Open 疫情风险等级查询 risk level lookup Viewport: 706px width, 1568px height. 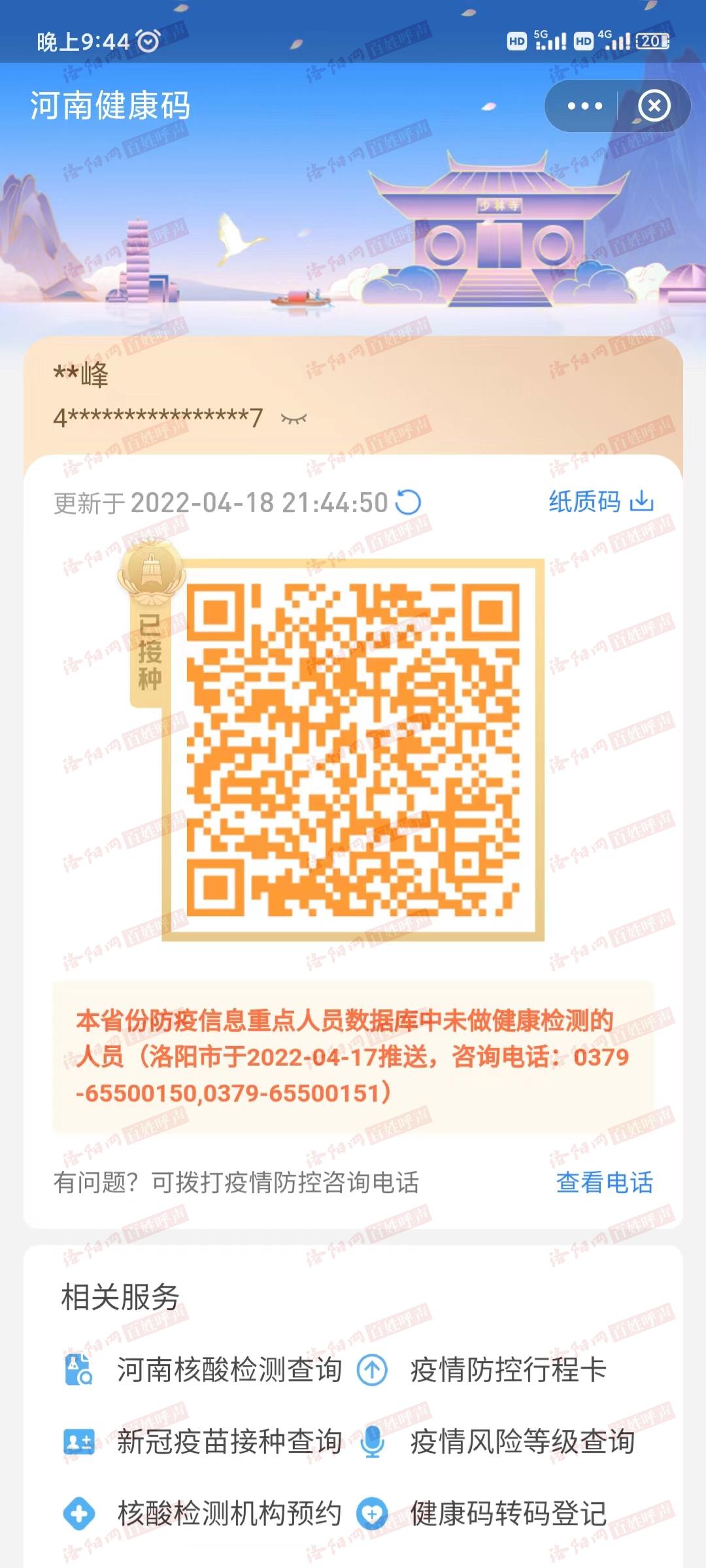[x=522, y=1441]
